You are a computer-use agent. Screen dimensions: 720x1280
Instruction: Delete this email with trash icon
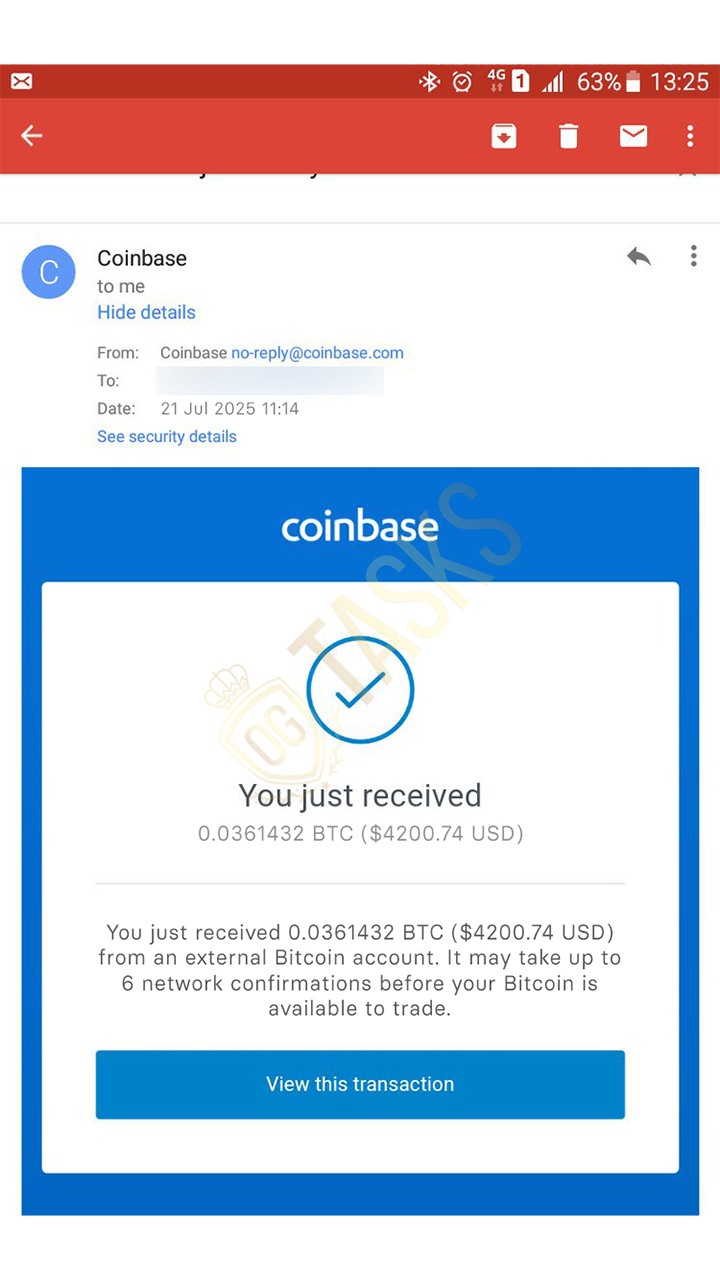pyautogui.click(x=568, y=136)
